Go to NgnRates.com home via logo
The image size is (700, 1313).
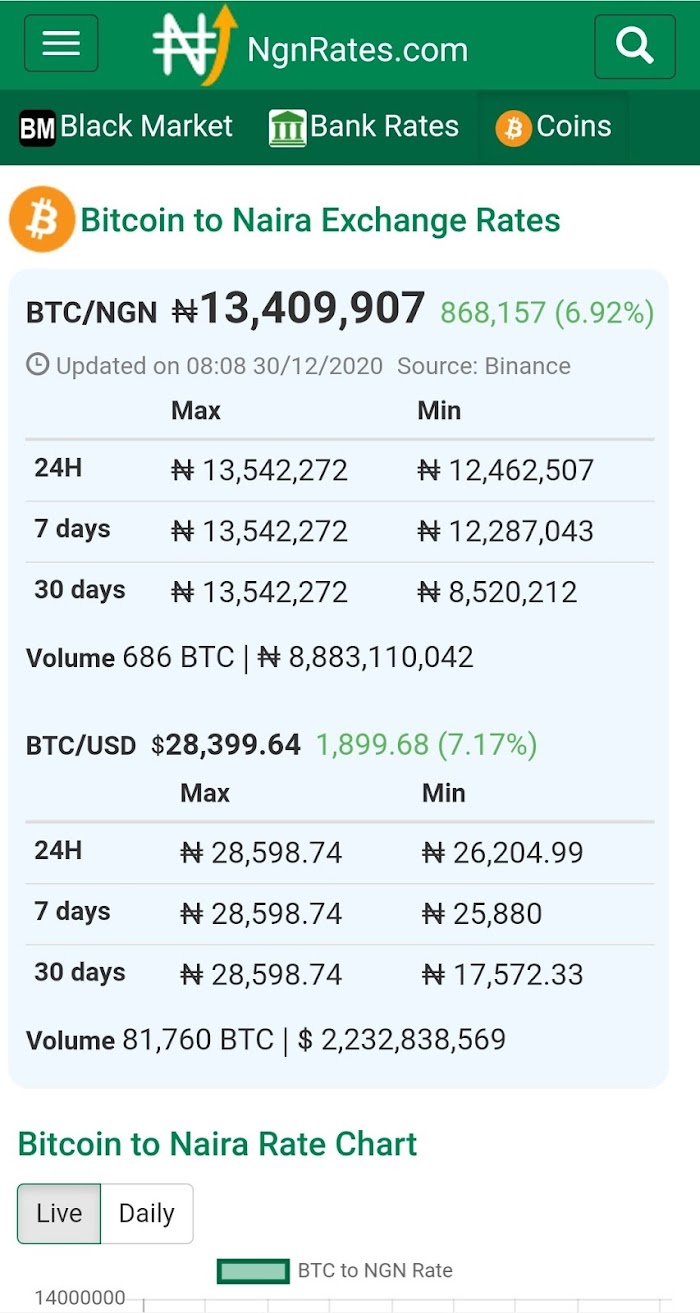point(310,45)
